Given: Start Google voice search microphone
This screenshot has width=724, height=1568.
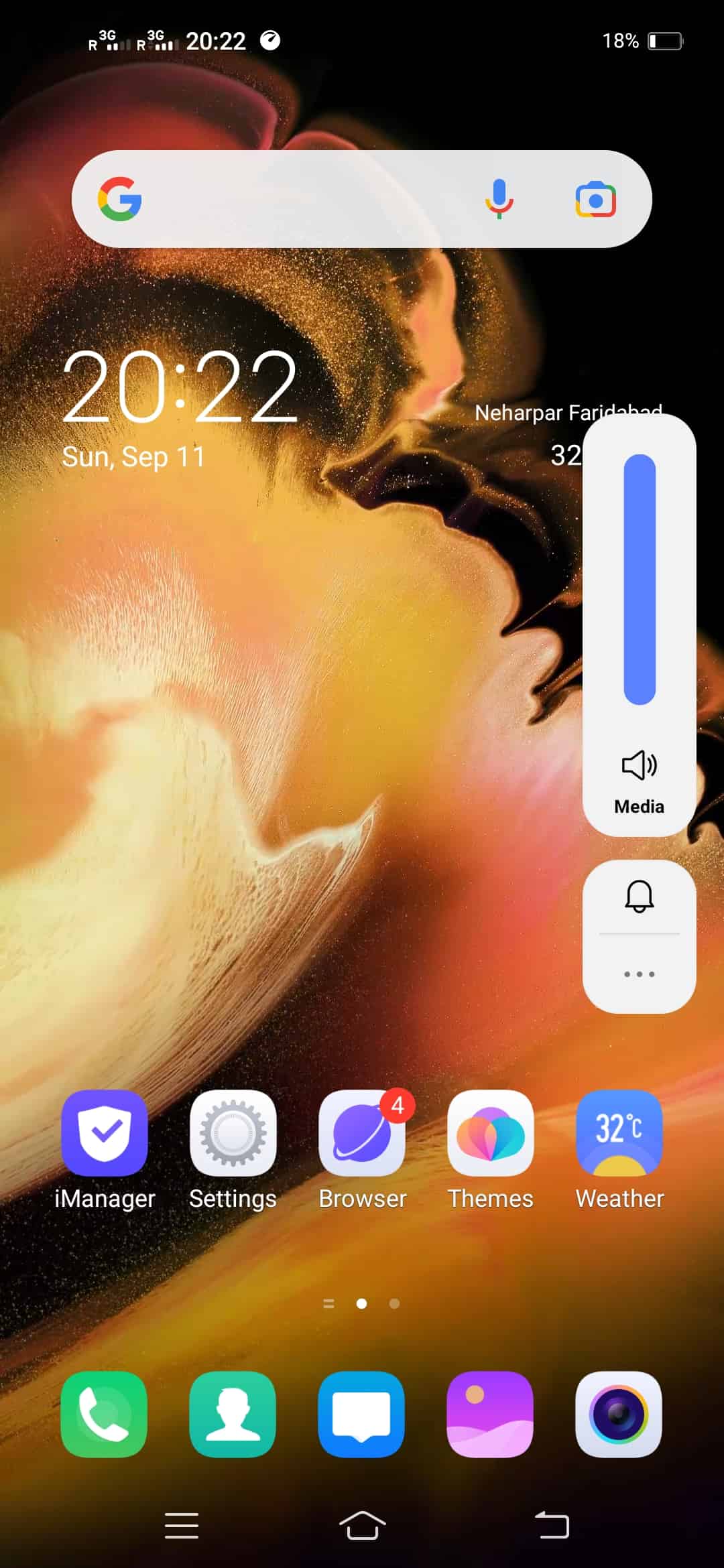Looking at the screenshot, I should point(499,199).
